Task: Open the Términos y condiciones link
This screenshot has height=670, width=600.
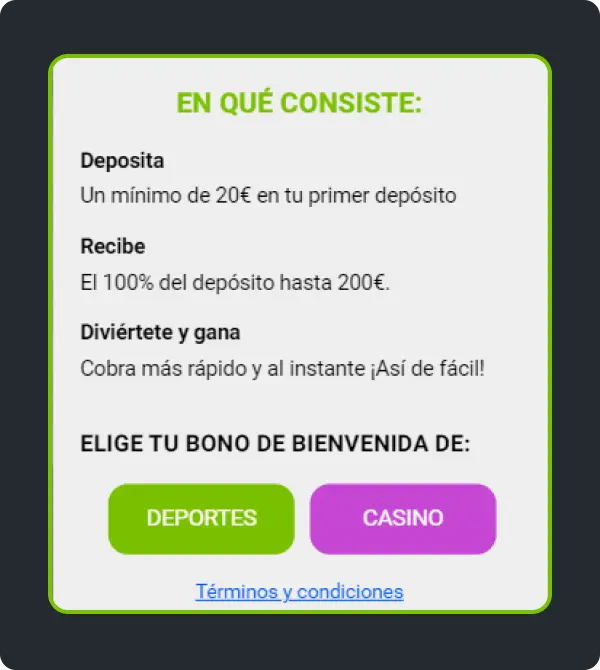Action: (299, 591)
